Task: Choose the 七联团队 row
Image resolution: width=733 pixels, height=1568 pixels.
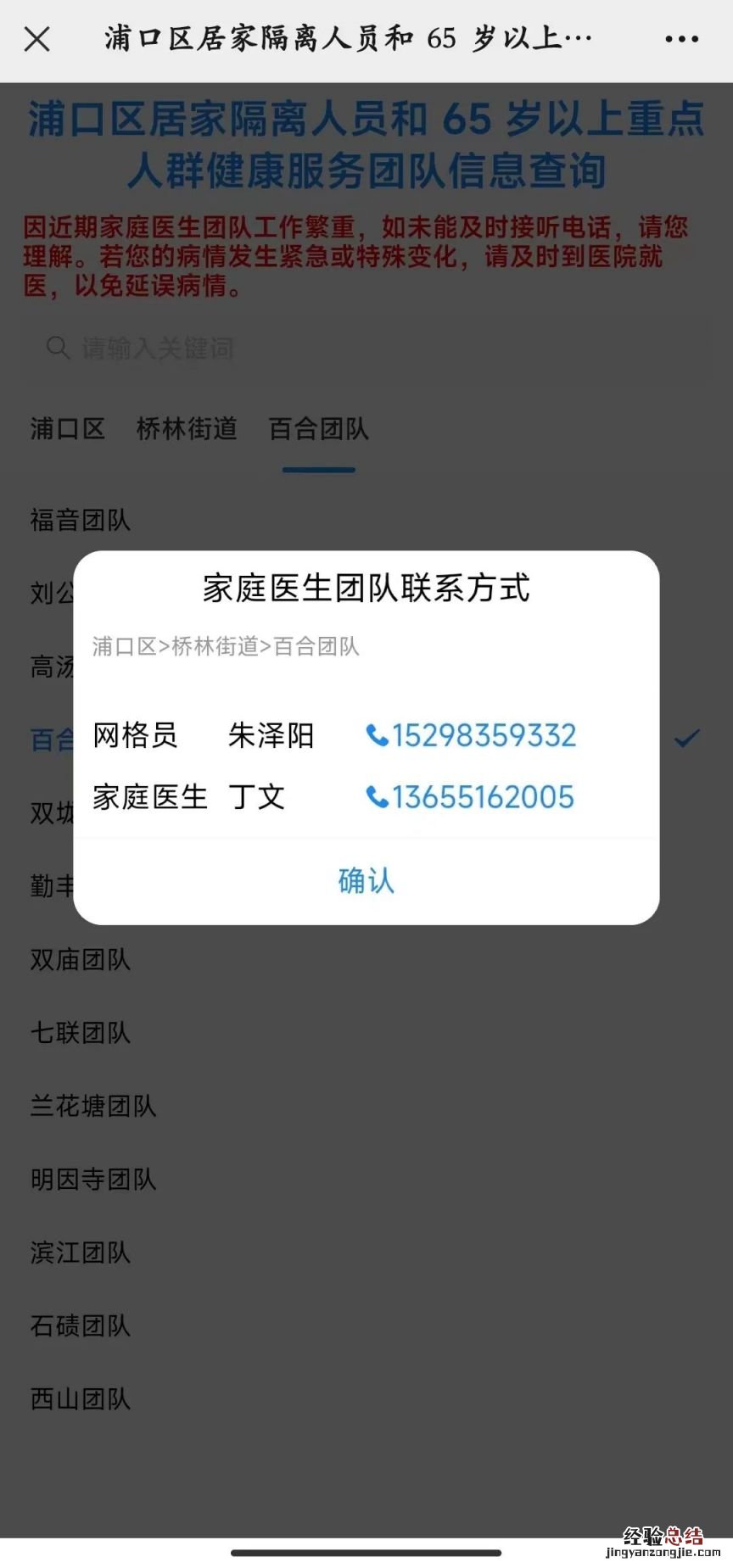Action: [81, 1033]
